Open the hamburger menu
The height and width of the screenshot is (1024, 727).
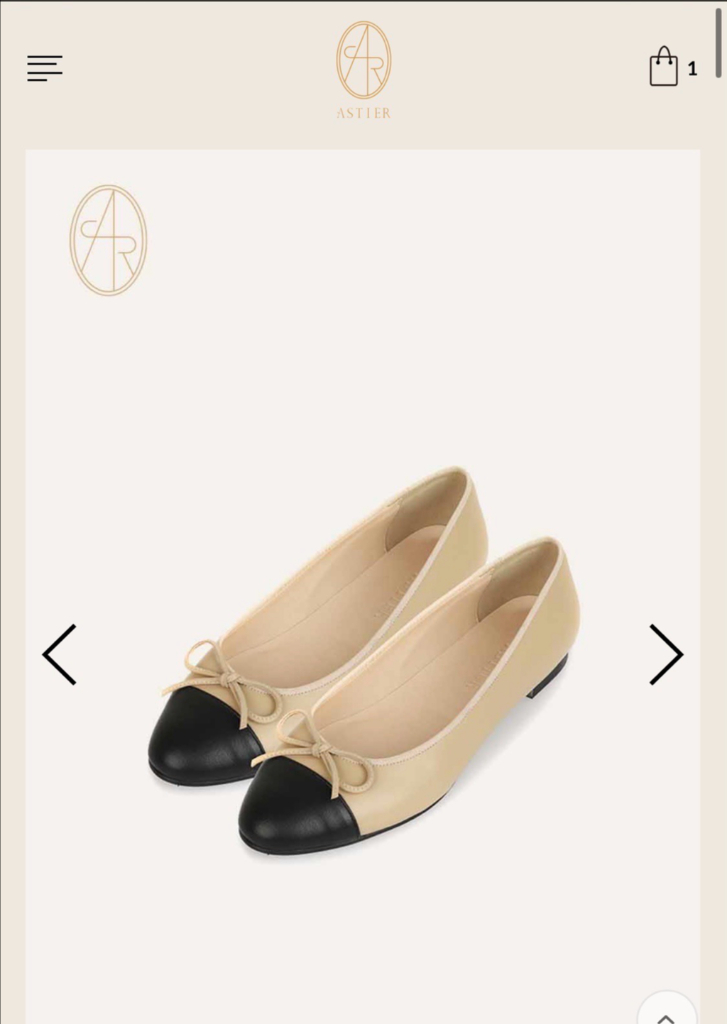(45, 68)
